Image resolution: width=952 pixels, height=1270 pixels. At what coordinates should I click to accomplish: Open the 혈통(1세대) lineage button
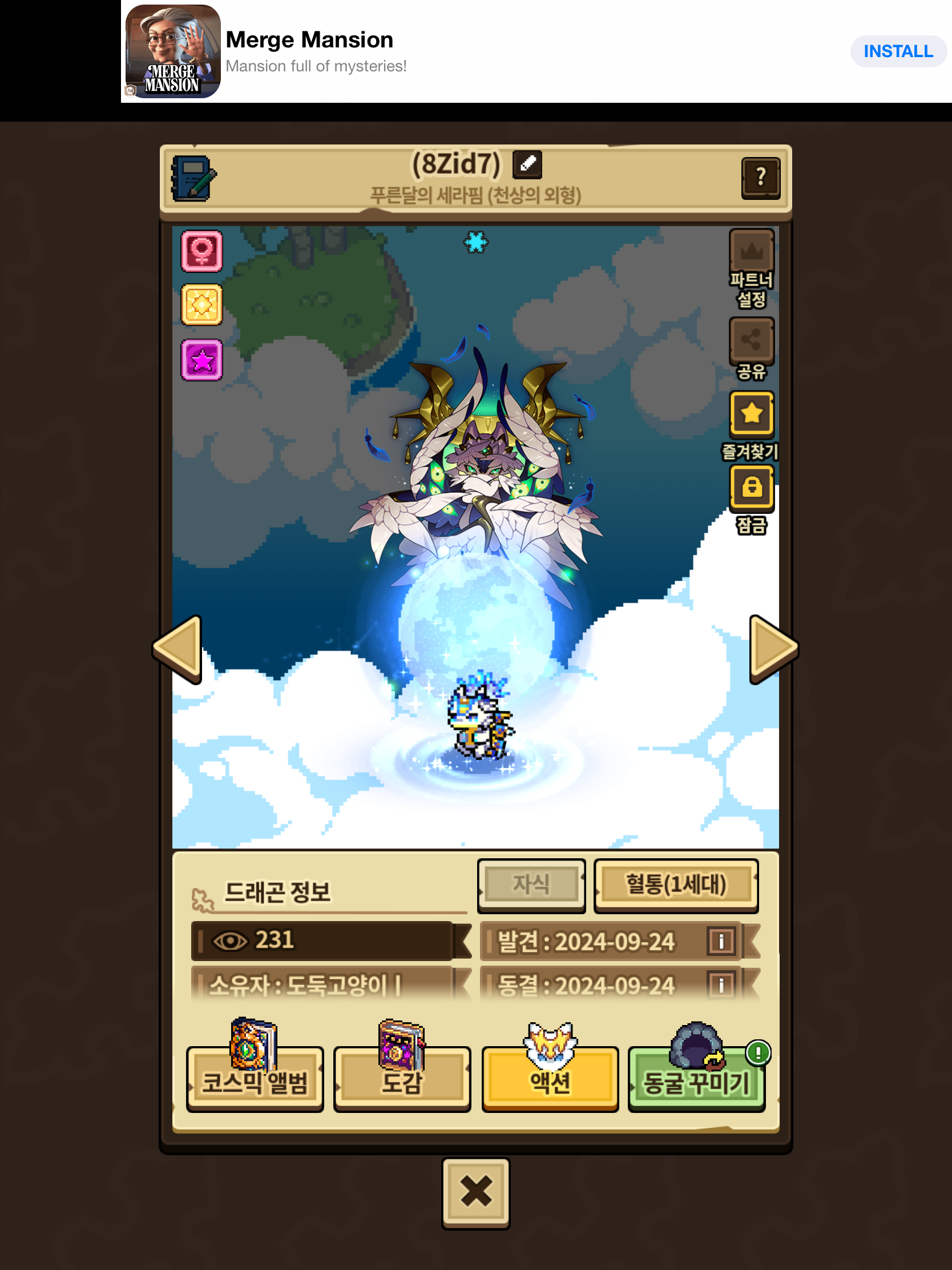(676, 885)
